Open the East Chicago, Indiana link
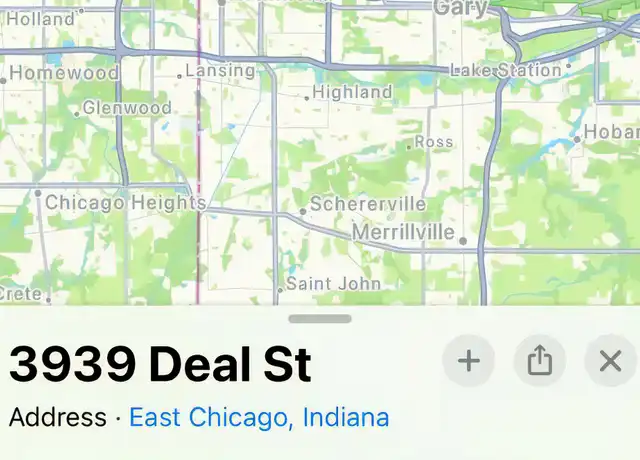 tap(259, 417)
